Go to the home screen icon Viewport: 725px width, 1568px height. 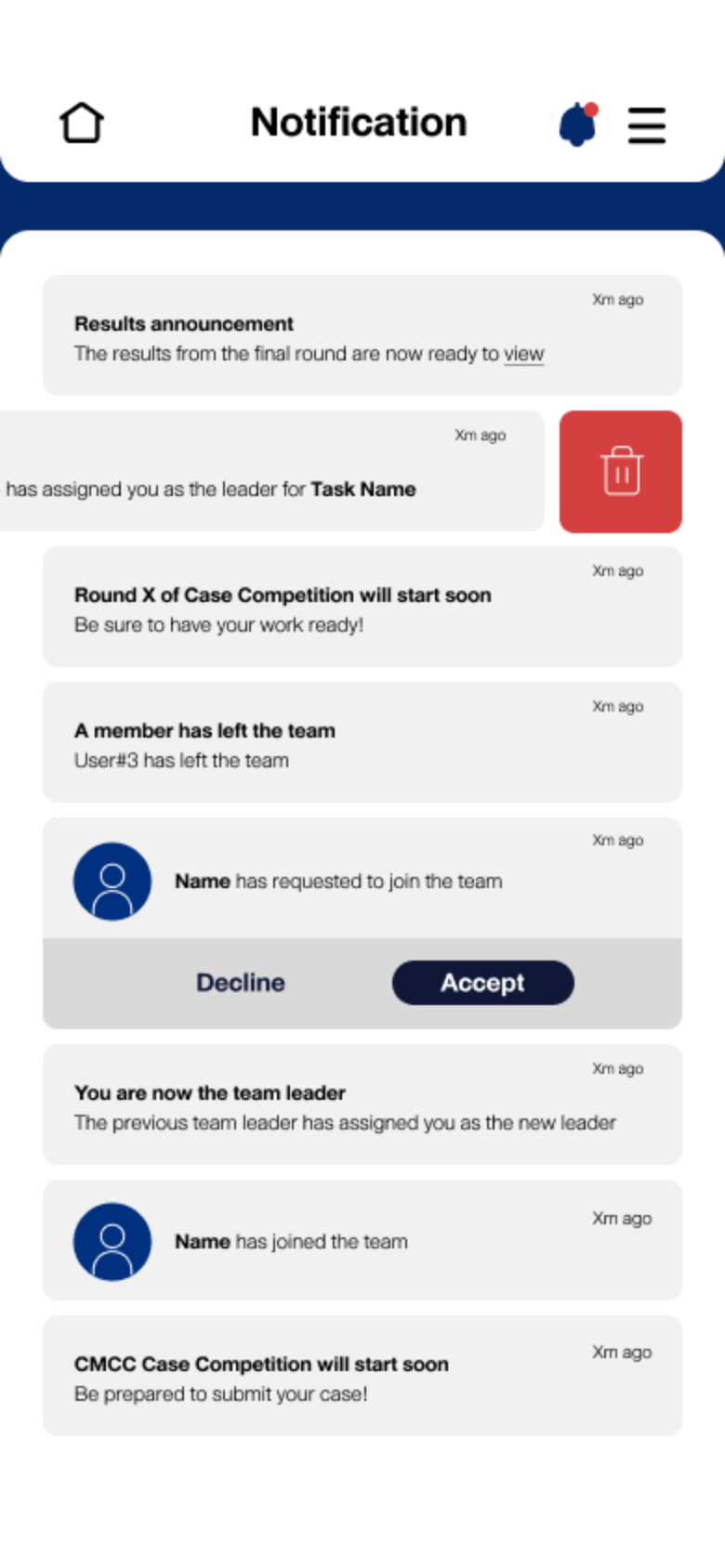click(82, 124)
